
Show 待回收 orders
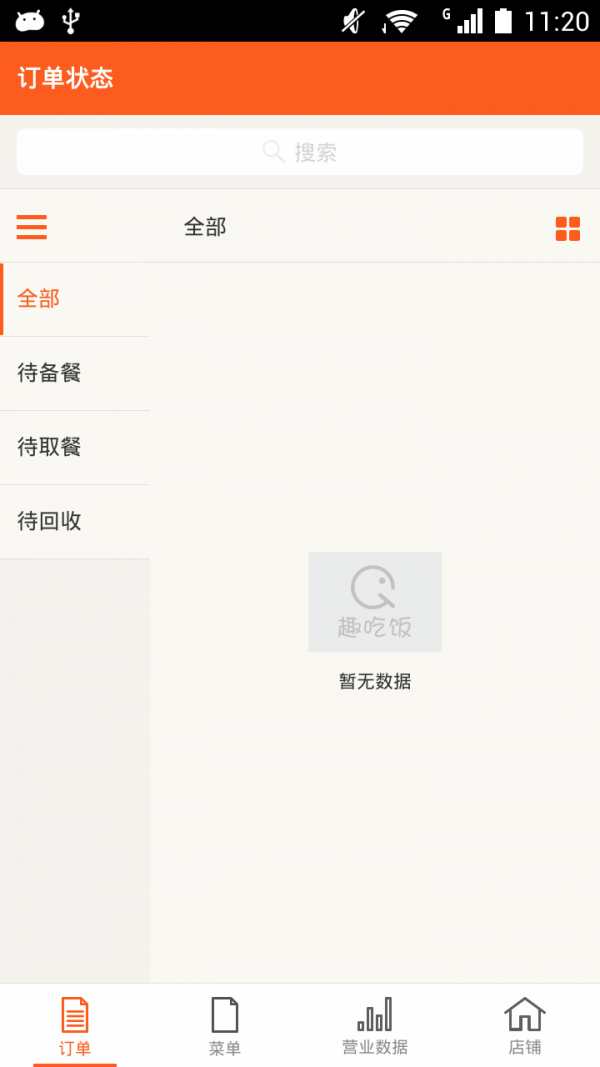(75, 521)
